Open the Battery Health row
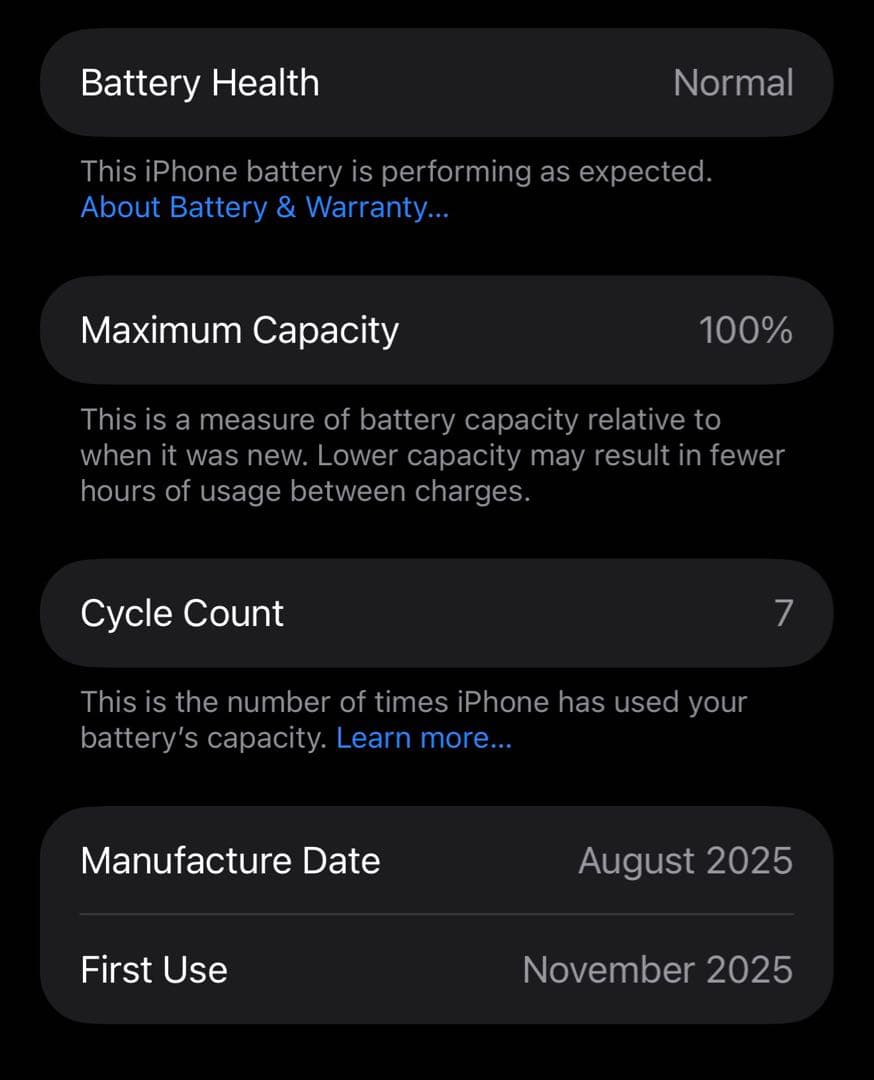 click(437, 83)
